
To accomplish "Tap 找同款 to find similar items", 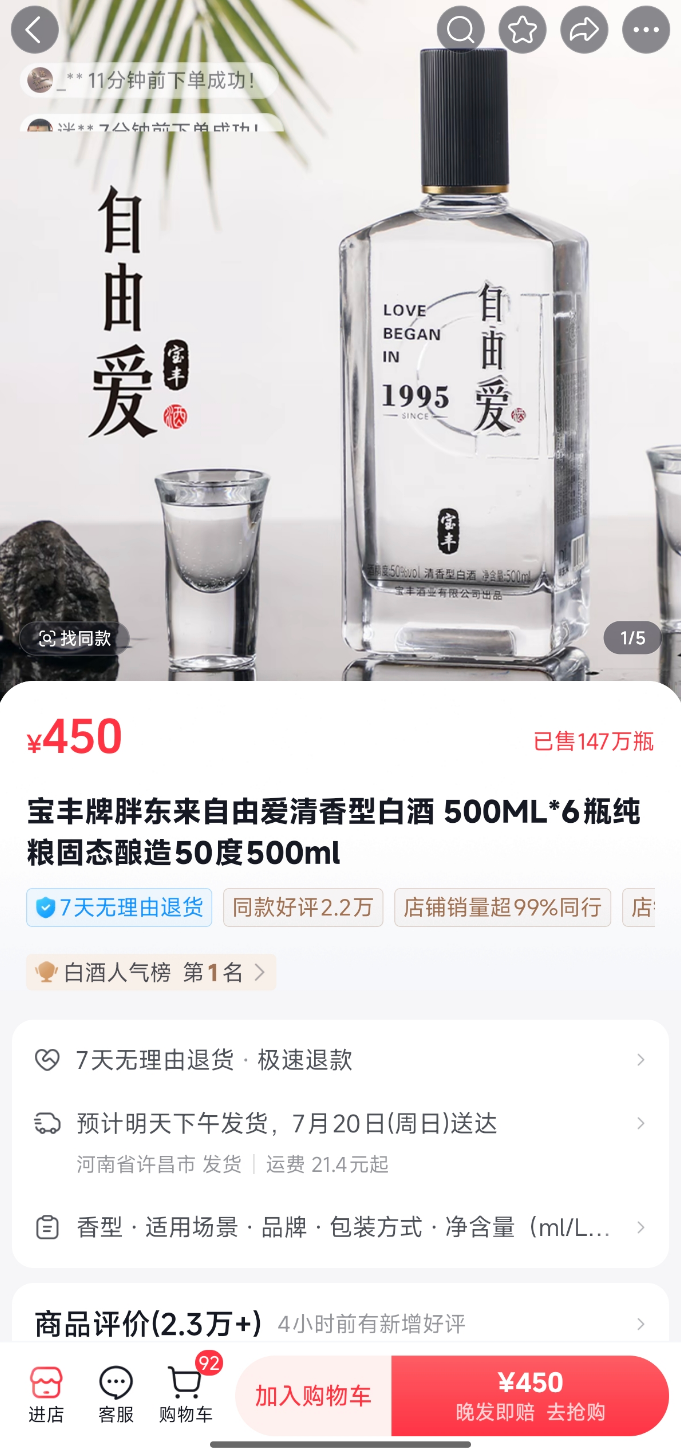I will coord(75,638).
